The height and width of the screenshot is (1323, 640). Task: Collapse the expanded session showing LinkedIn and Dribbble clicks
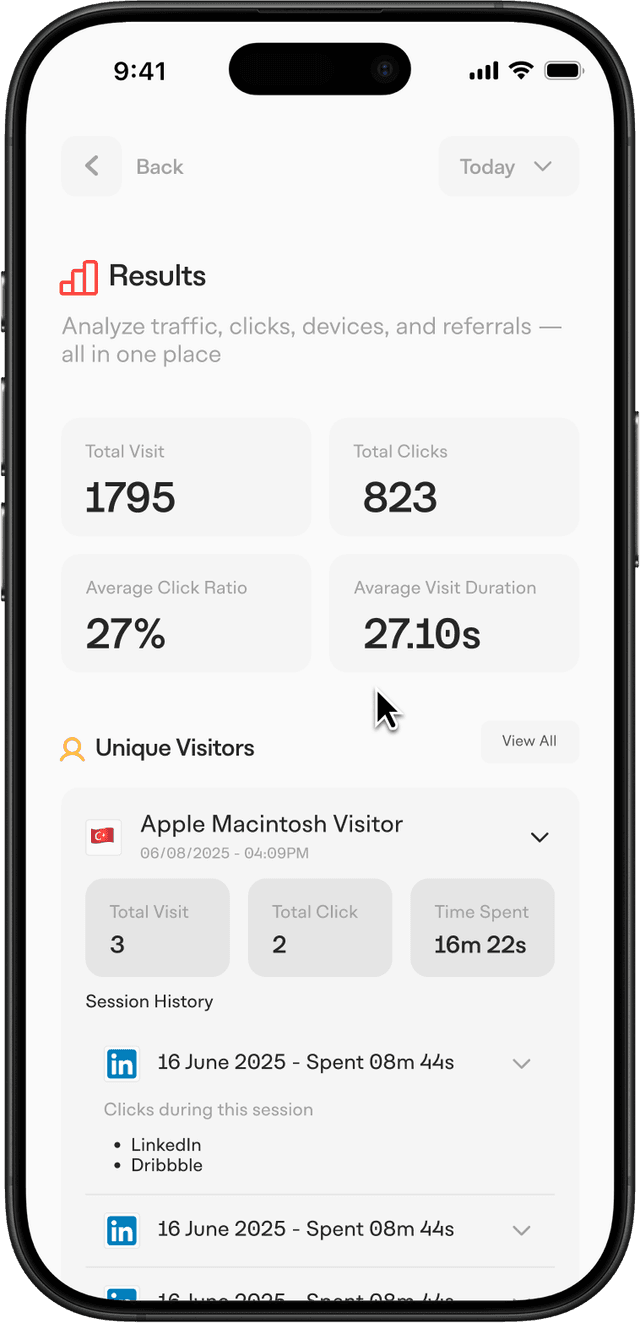tap(521, 1063)
